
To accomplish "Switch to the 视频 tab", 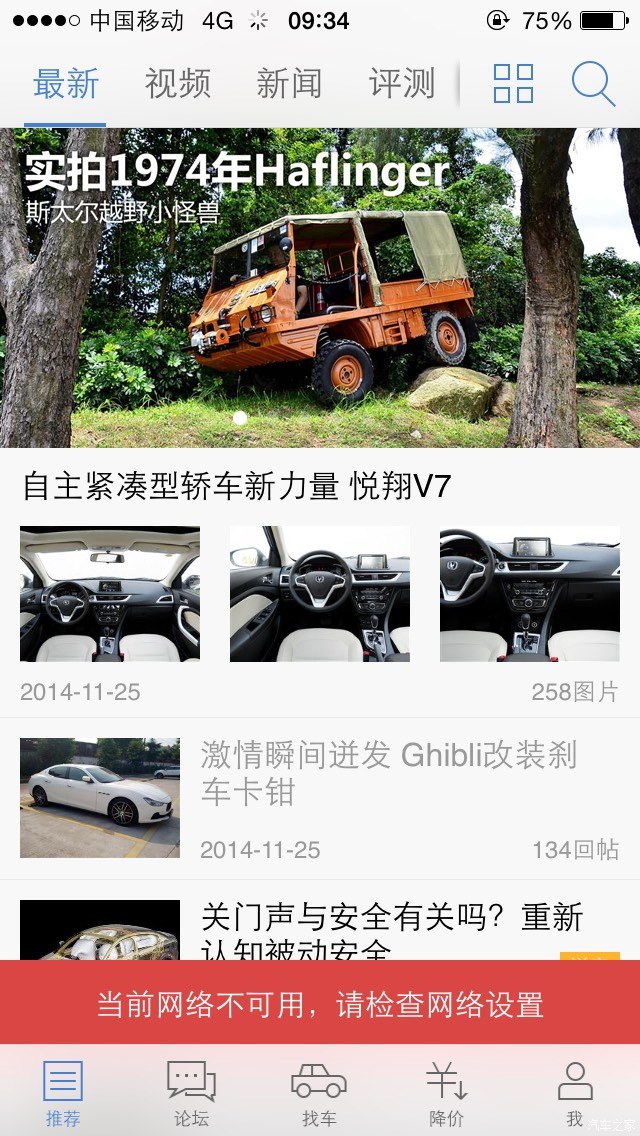I will (177, 85).
